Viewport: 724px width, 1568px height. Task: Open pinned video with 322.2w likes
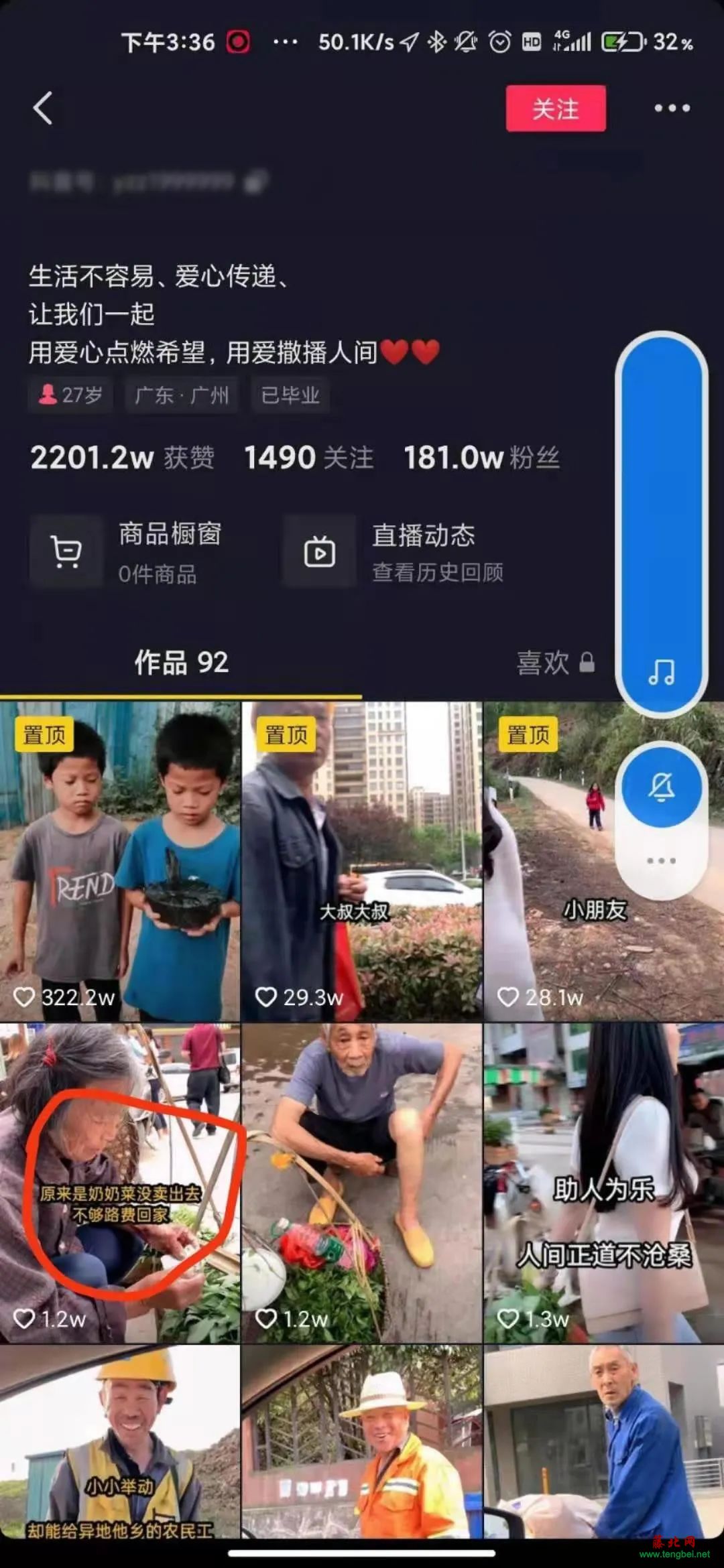[120, 861]
